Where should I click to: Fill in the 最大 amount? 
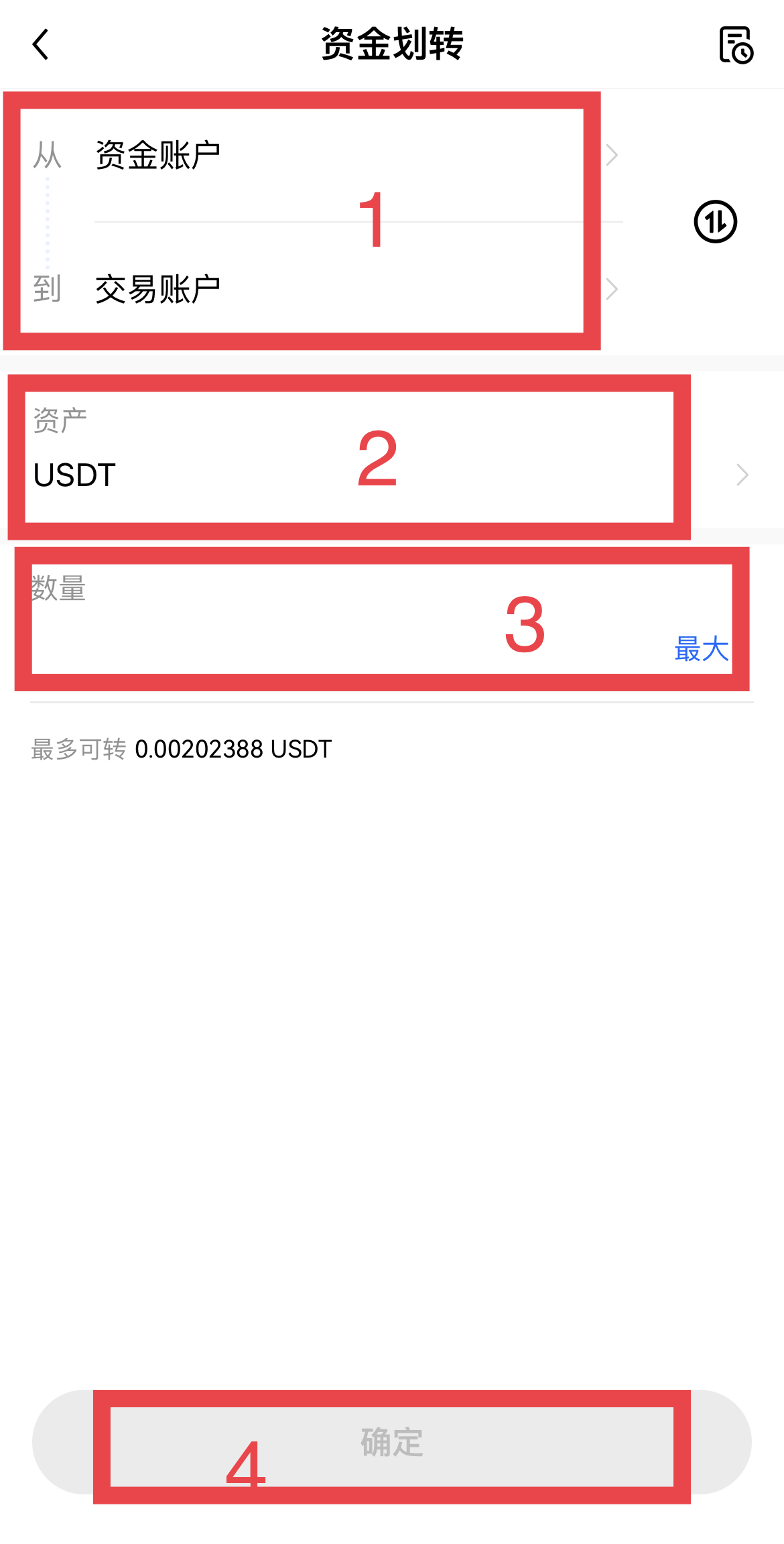coord(701,649)
